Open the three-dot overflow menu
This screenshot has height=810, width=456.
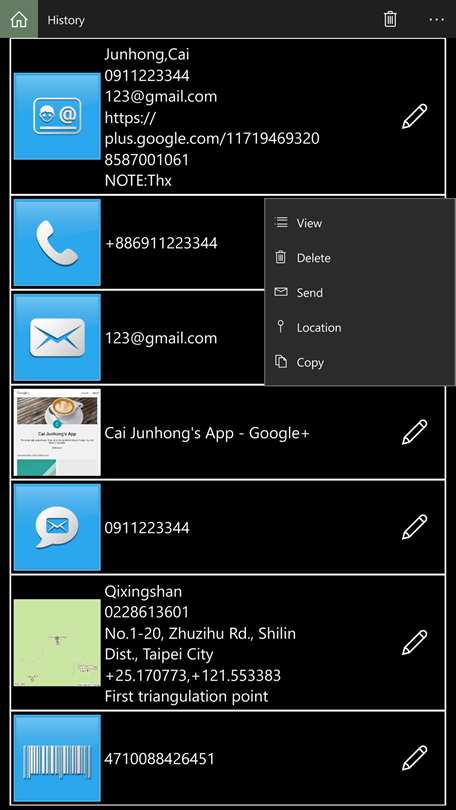[x=436, y=20]
